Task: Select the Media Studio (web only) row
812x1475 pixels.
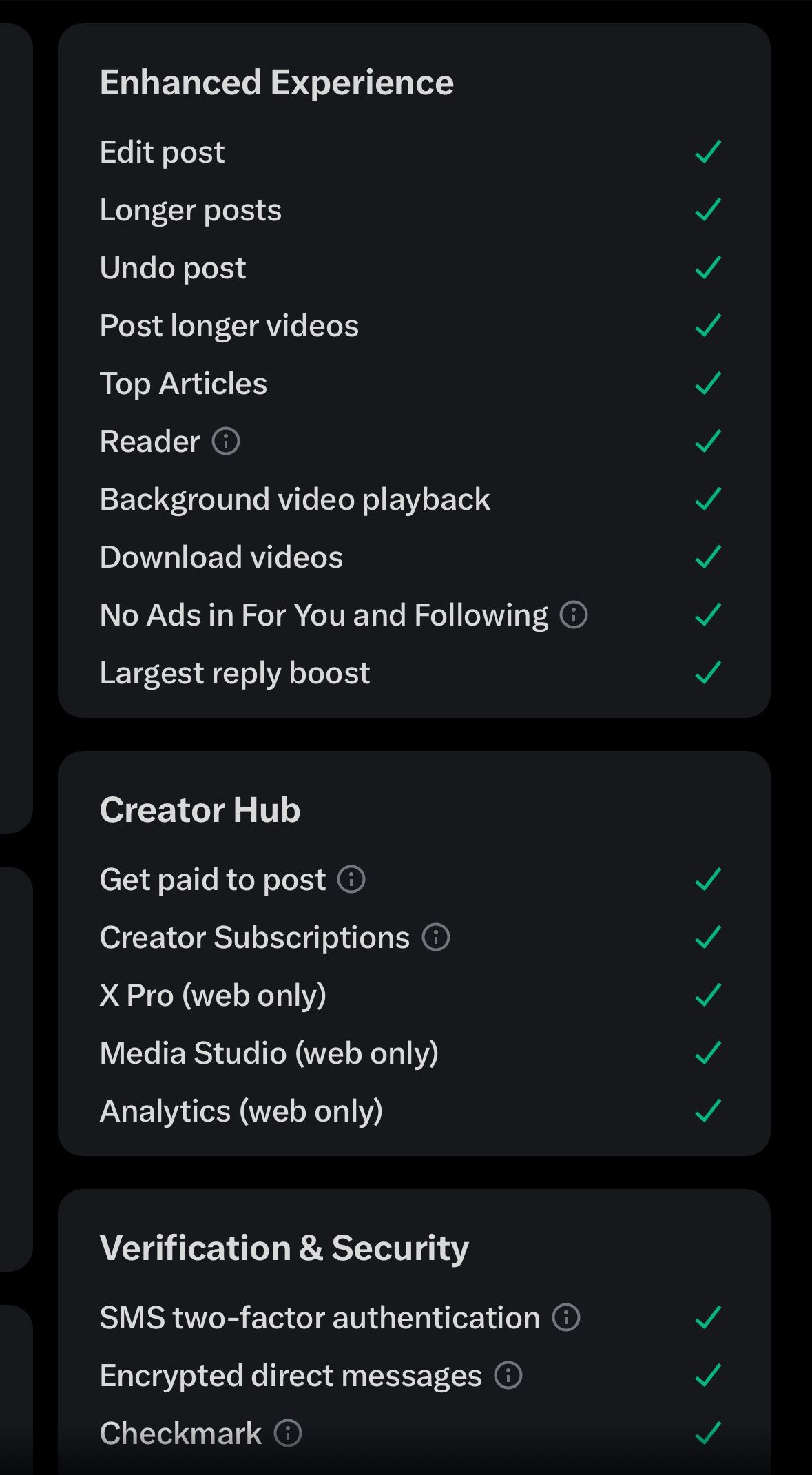Action: [x=269, y=1052]
